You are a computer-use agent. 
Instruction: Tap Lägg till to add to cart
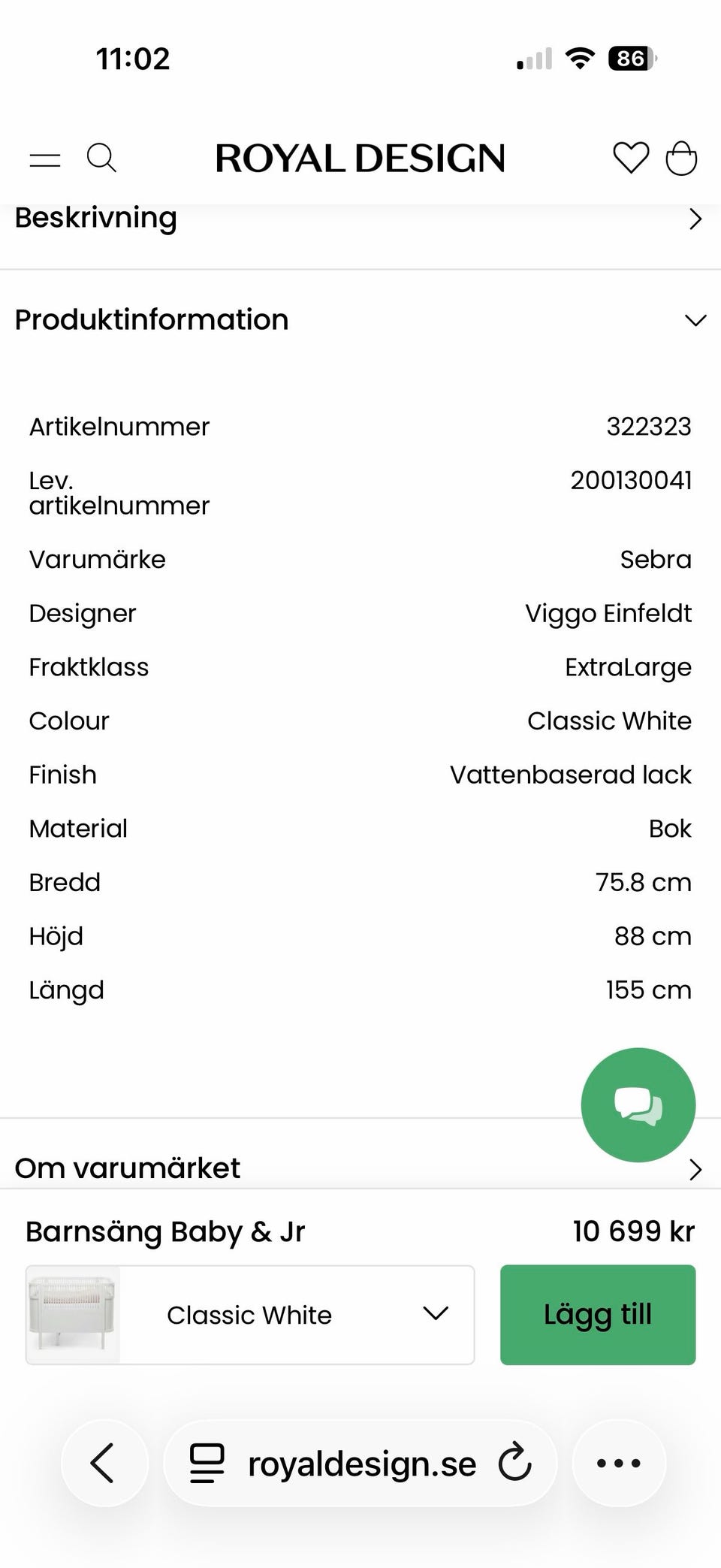598,1315
